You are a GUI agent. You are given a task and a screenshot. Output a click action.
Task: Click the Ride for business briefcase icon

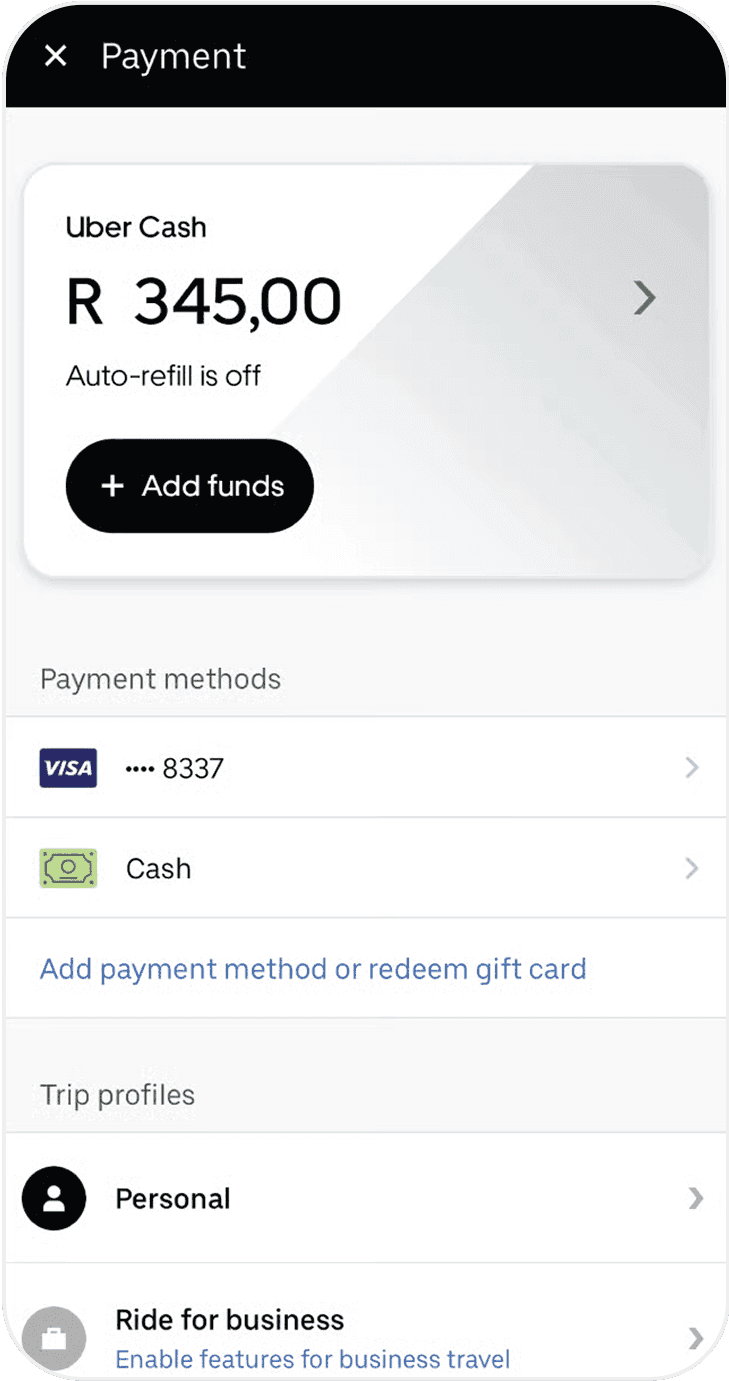click(x=54, y=1337)
